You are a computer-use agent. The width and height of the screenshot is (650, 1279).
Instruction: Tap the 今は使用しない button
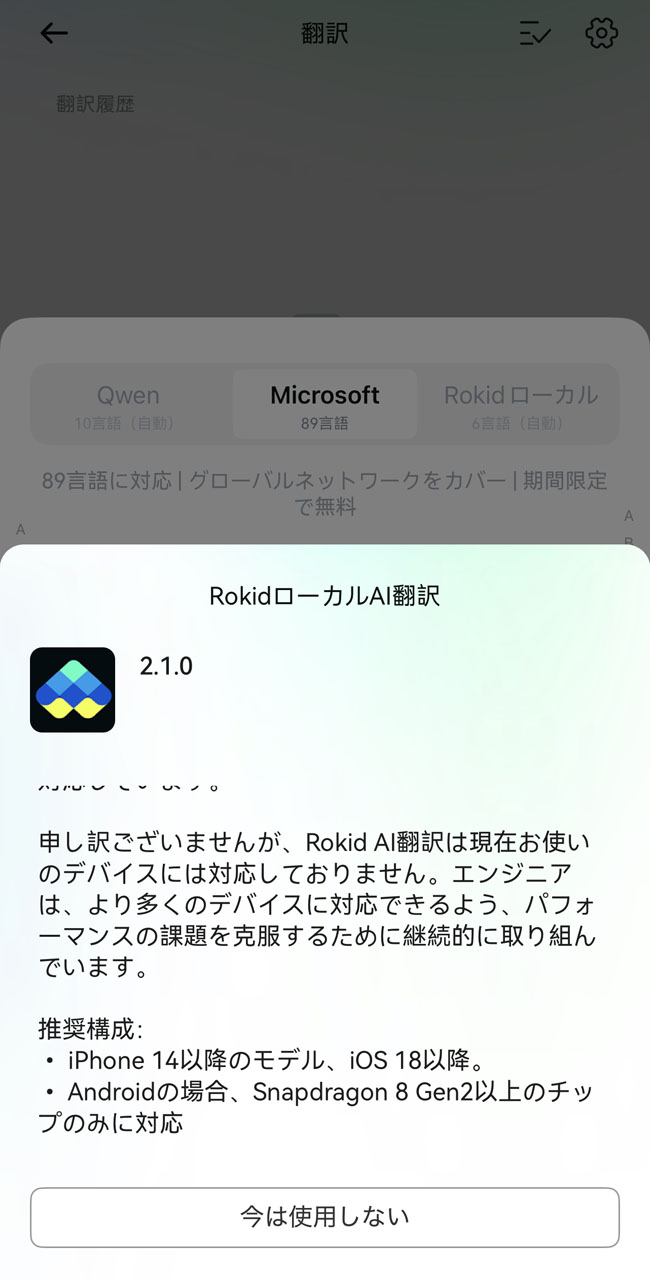[x=325, y=1217]
